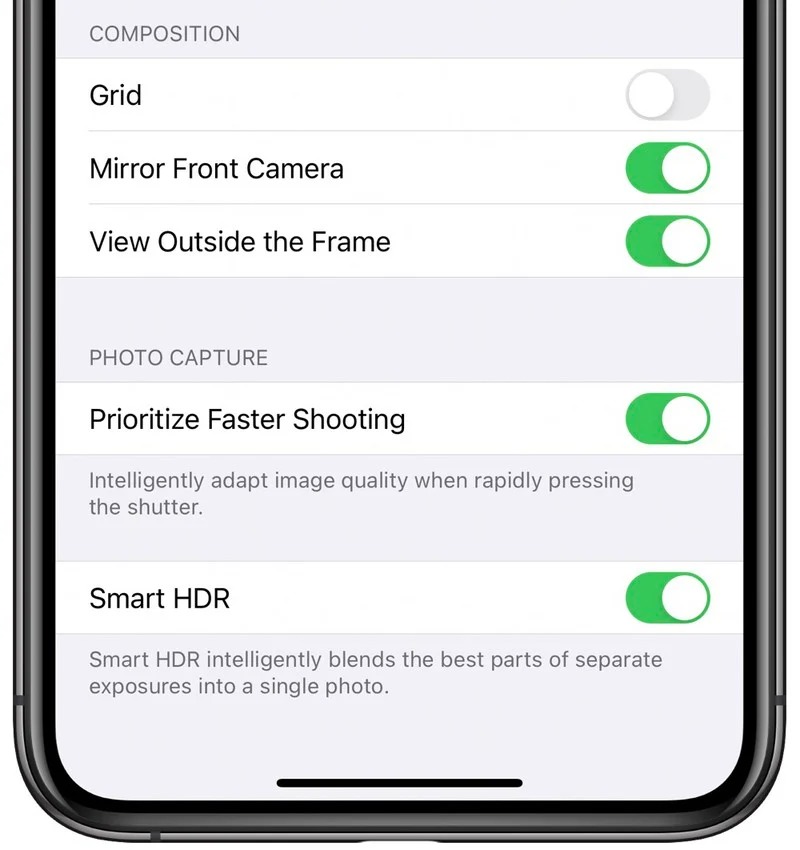Tap the Smart HDR description text

coord(375,671)
